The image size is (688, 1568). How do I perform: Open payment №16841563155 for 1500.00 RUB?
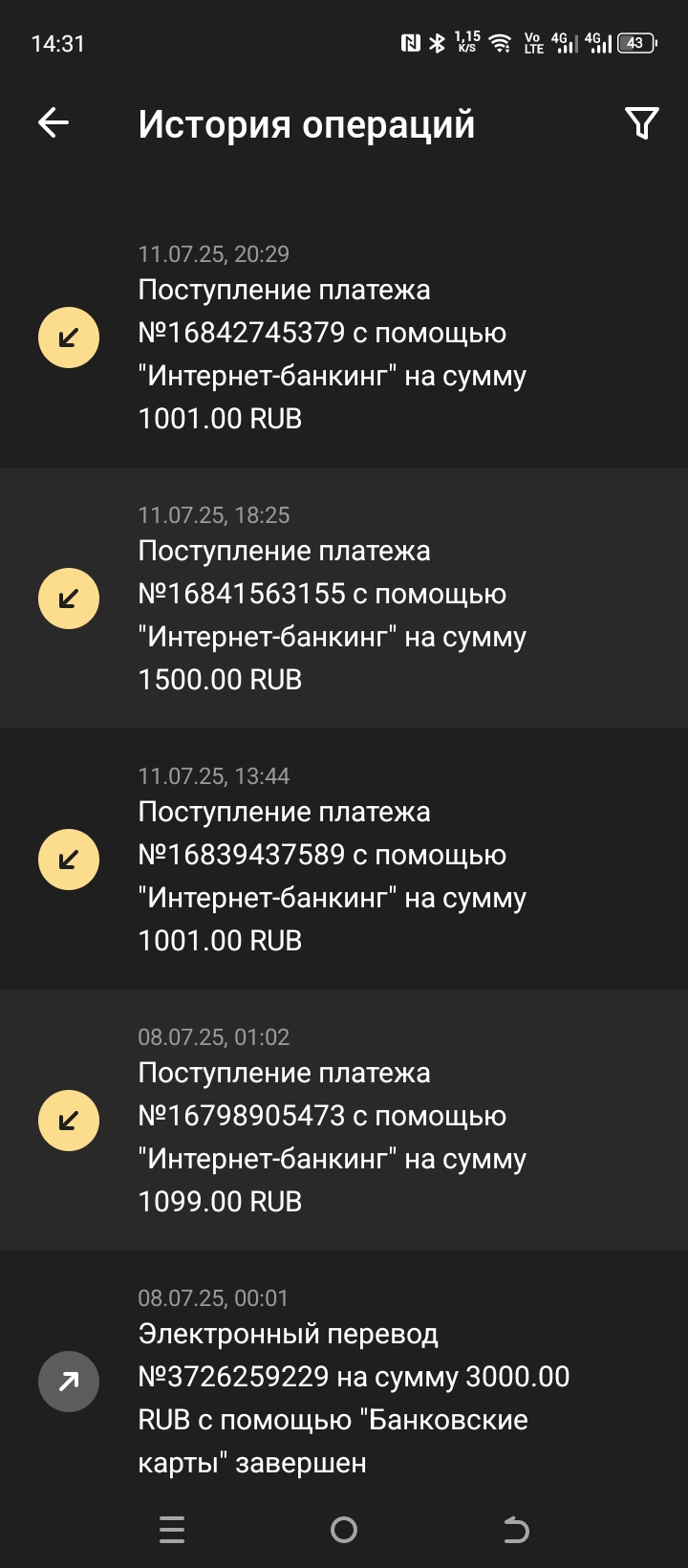coord(344,598)
